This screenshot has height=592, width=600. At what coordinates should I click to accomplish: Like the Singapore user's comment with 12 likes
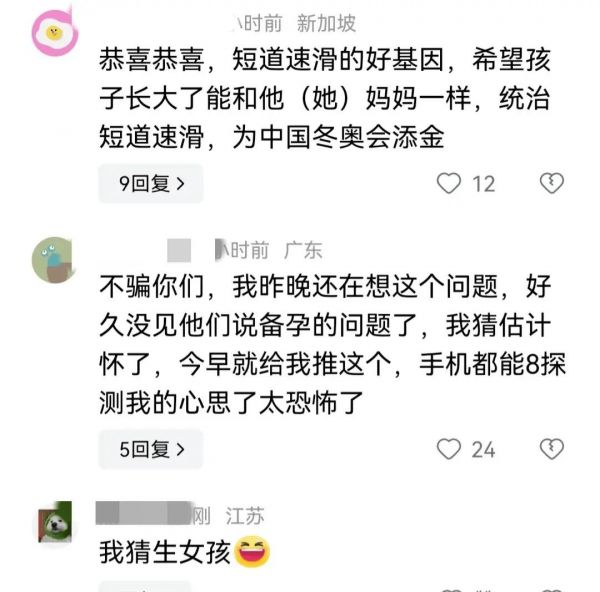coord(451,183)
